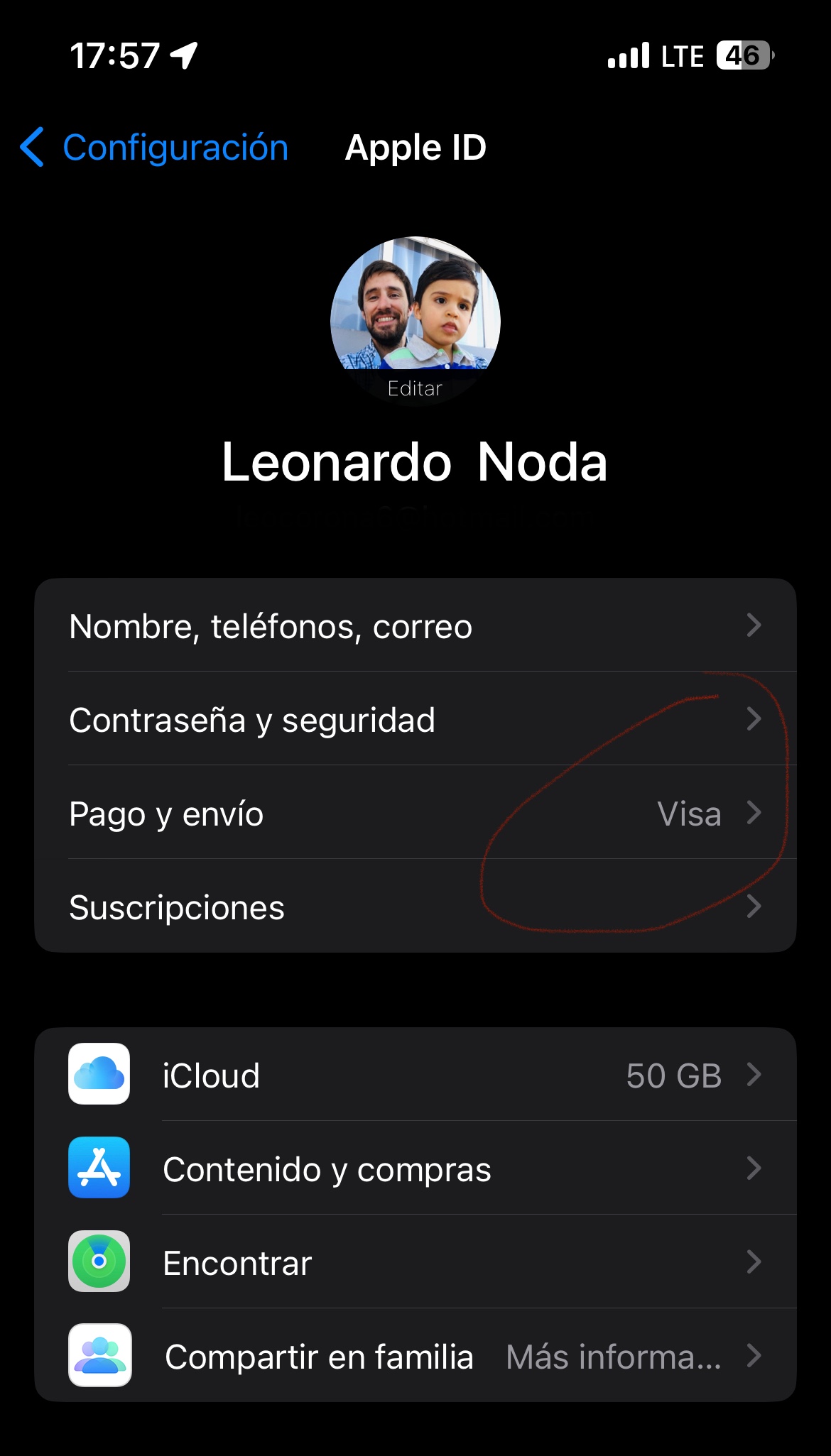Screen dimensions: 831x1456
Task: View Suscripciones
Action: tap(415, 907)
